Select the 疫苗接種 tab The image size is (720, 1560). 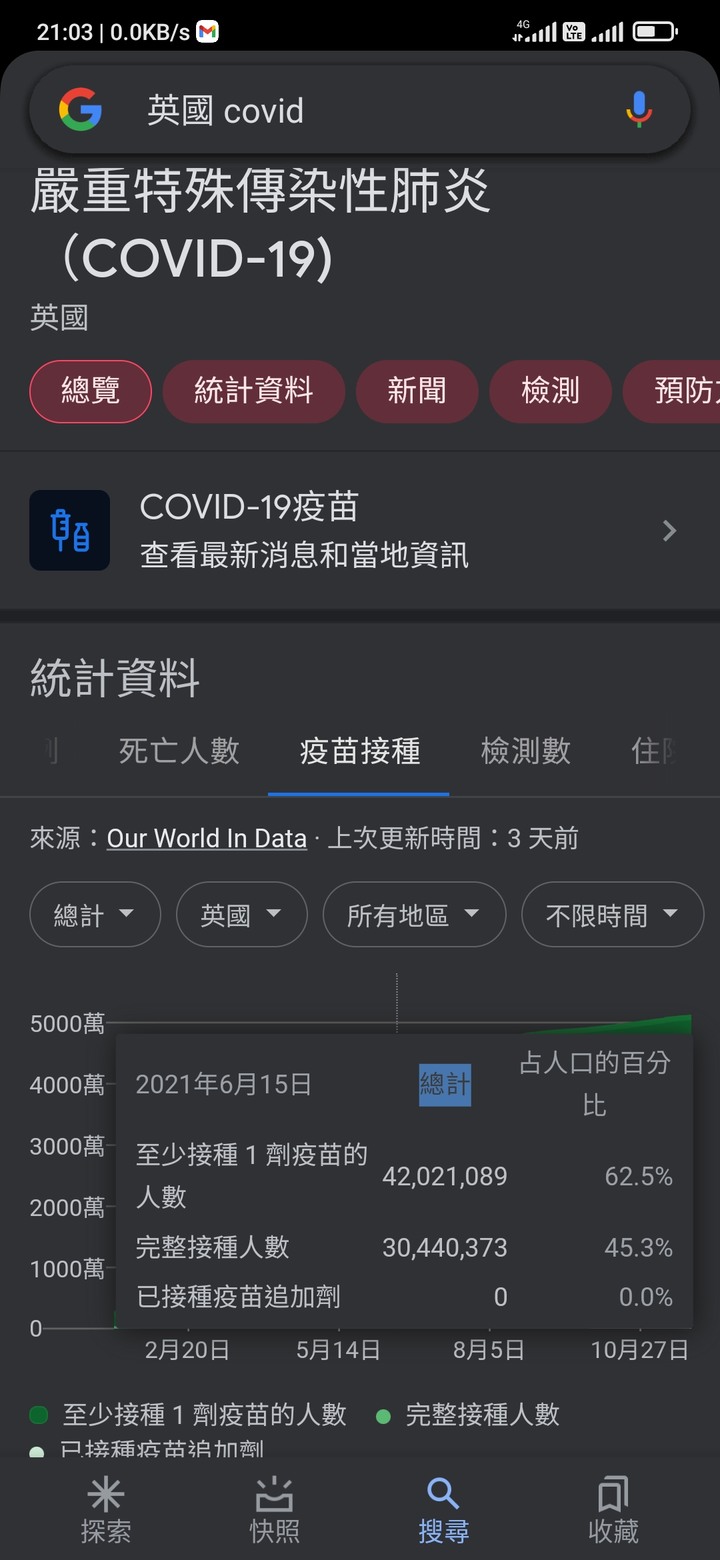[360, 751]
